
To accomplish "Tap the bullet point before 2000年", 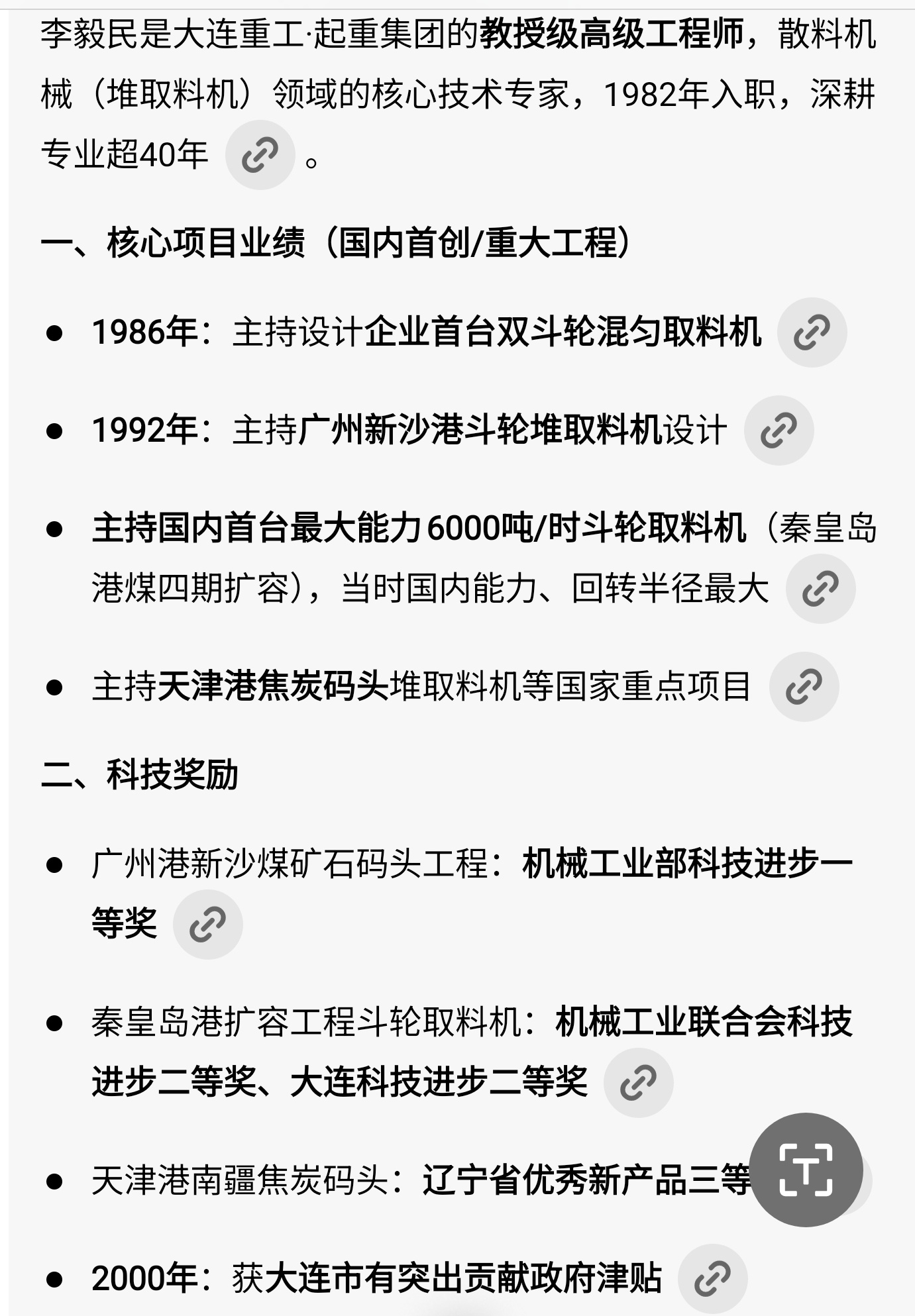I will pos(56,1279).
